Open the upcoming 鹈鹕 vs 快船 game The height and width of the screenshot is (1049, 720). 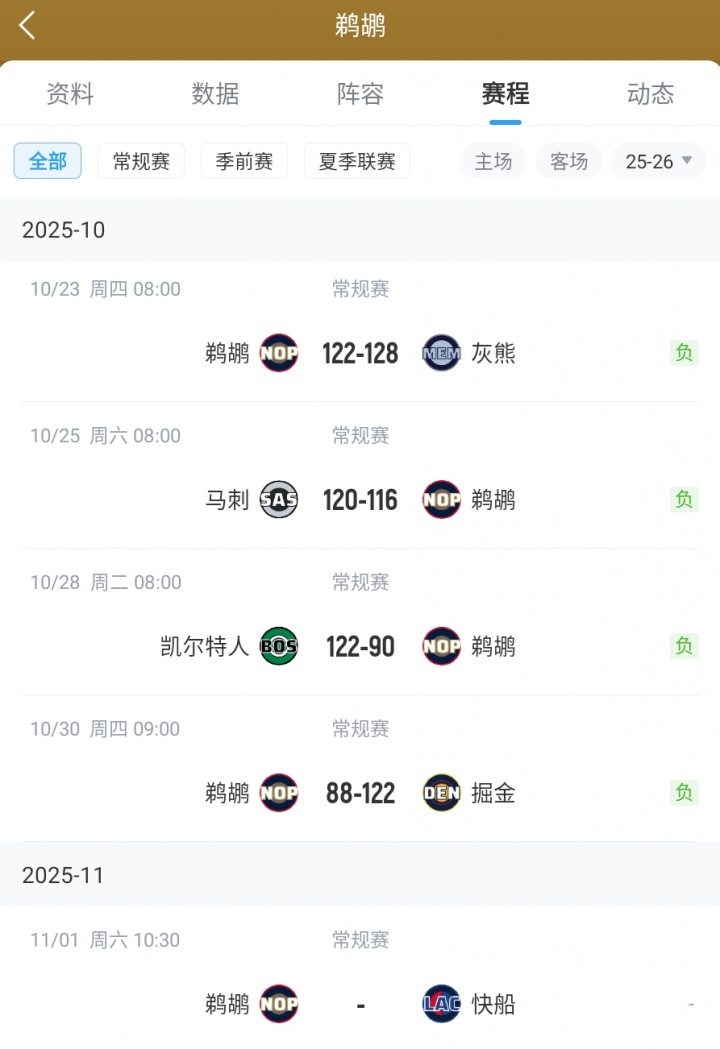pos(360,1003)
